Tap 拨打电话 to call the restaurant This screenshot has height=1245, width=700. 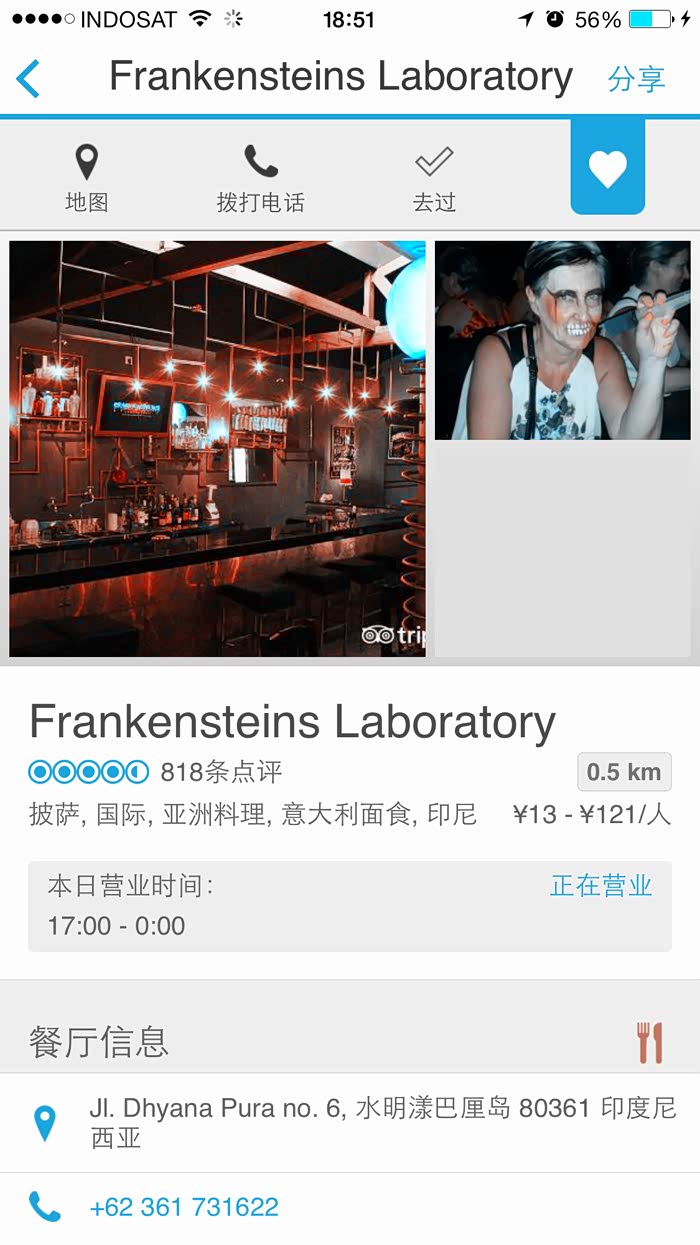(x=260, y=178)
